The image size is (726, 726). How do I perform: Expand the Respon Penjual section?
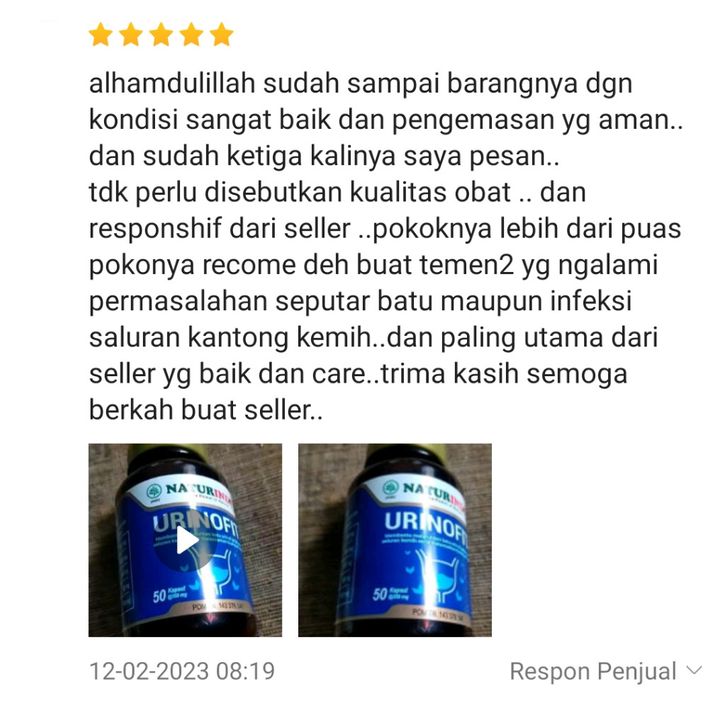pyautogui.click(x=605, y=671)
